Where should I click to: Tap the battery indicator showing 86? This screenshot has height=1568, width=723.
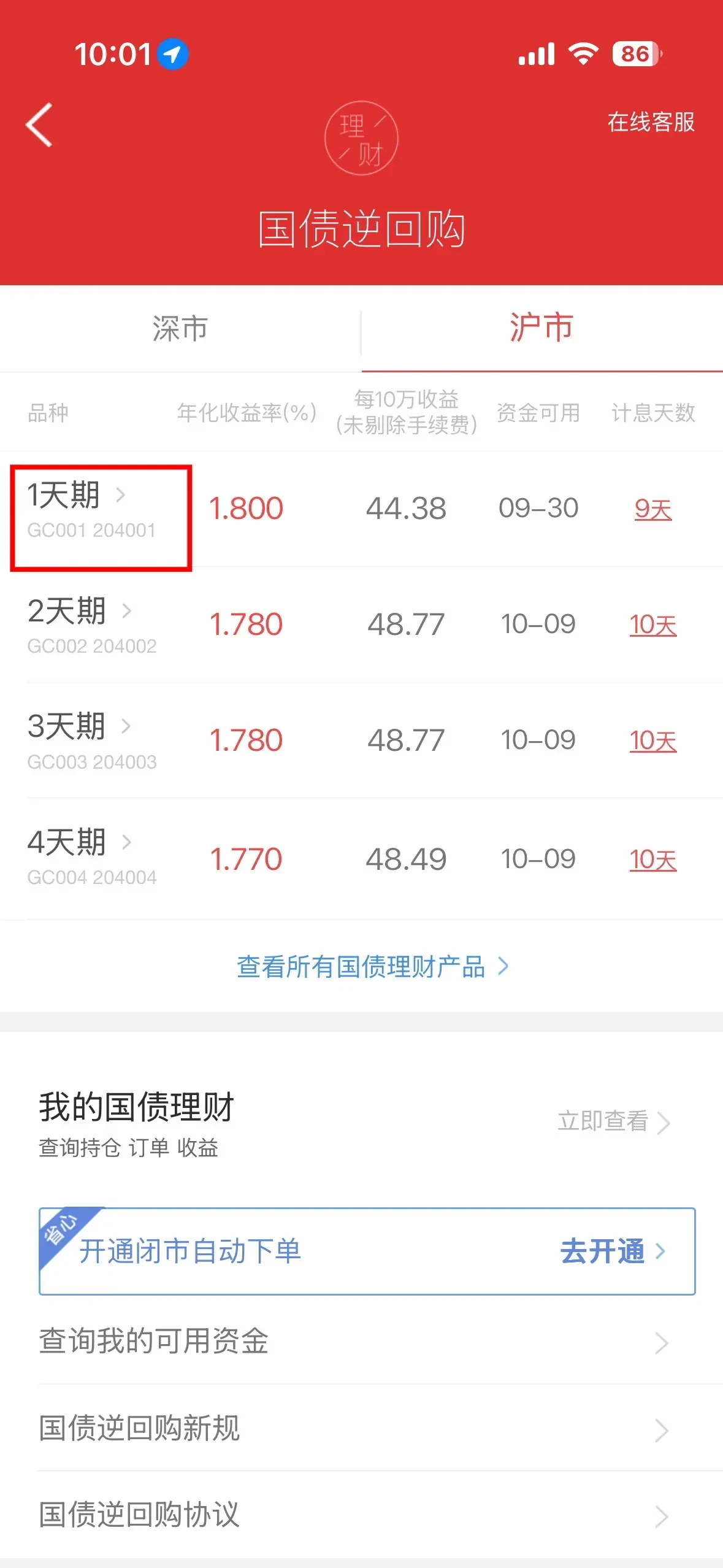tap(632, 54)
